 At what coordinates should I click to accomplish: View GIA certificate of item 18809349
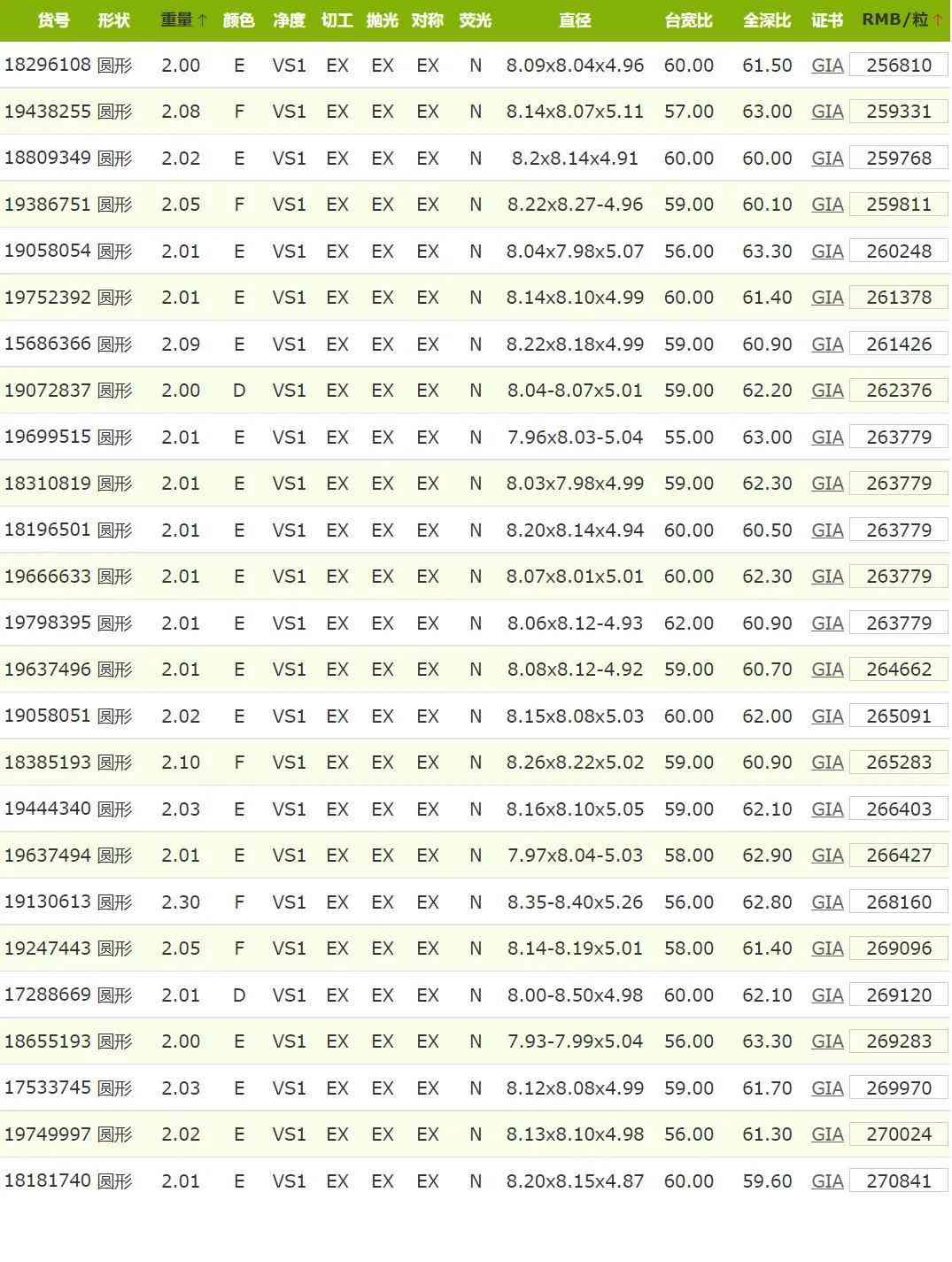[x=826, y=159]
